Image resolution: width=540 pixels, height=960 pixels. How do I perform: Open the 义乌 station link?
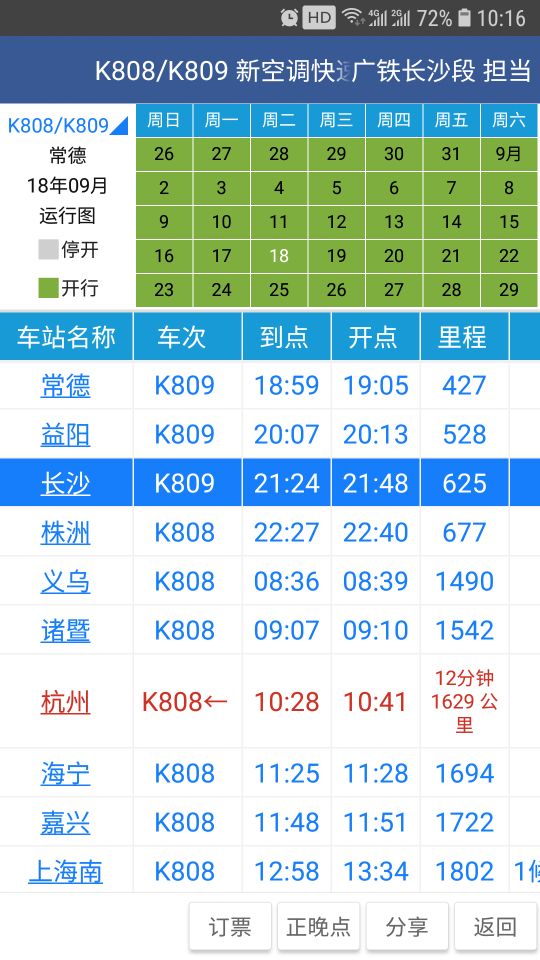point(66,582)
